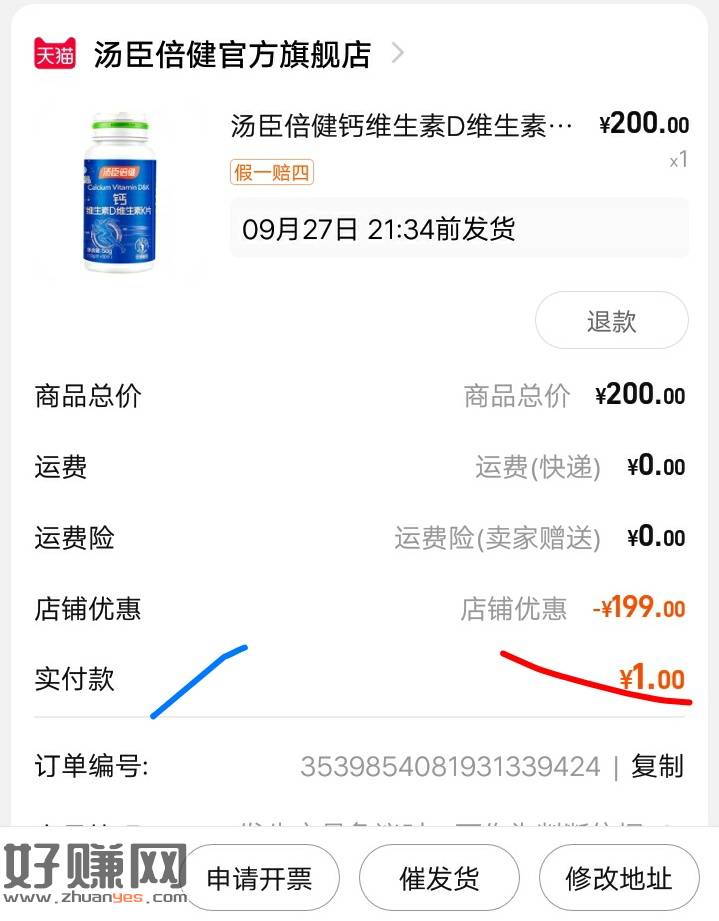Tap 催发货 to urge shipment
The image size is (719, 921).
click(439, 878)
